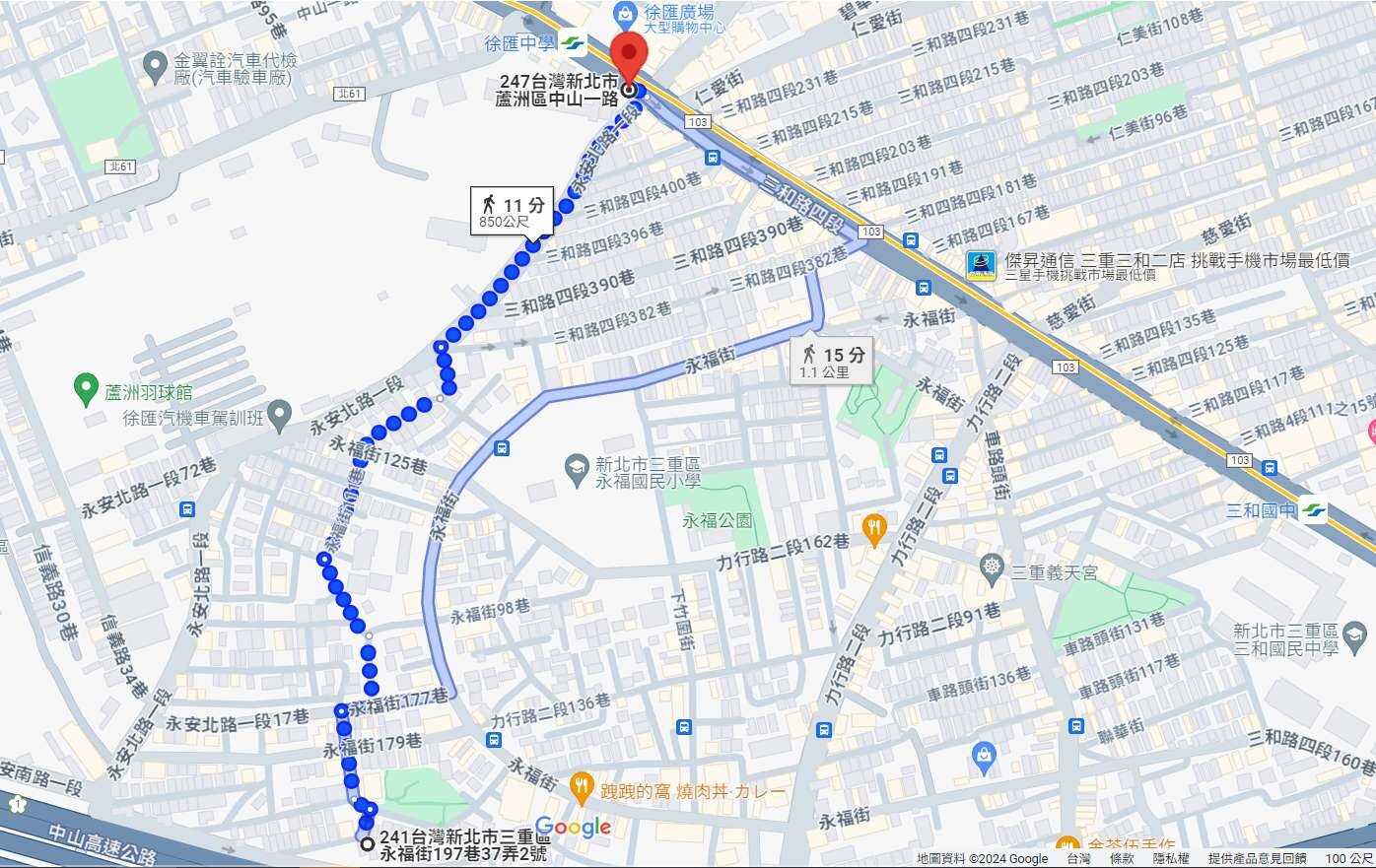Choose the alternate 15 分 1.1 公里 route
1376x868 pixels.
click(833, 362)
